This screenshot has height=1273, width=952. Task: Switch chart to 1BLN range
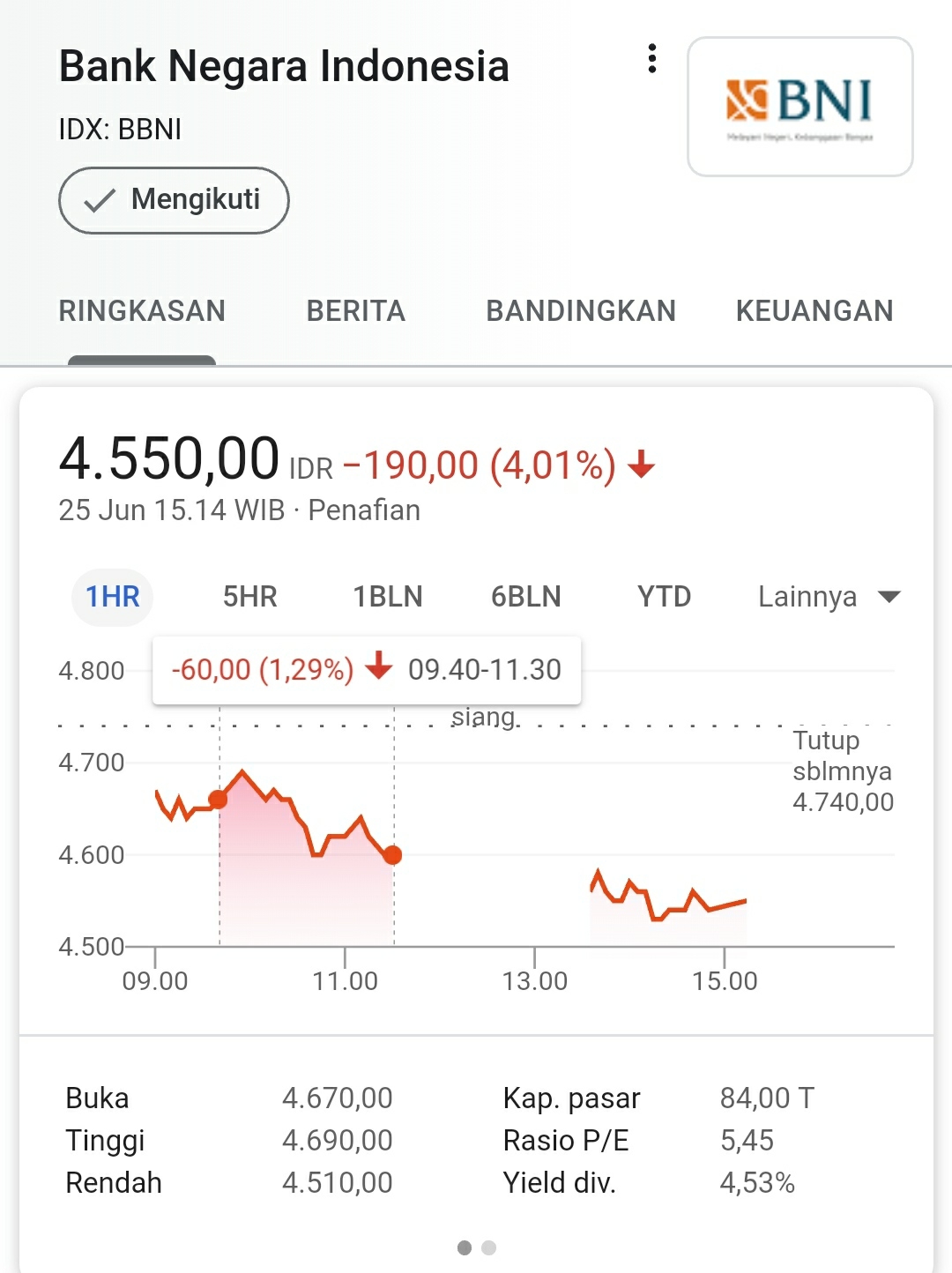tap(388, 597)
